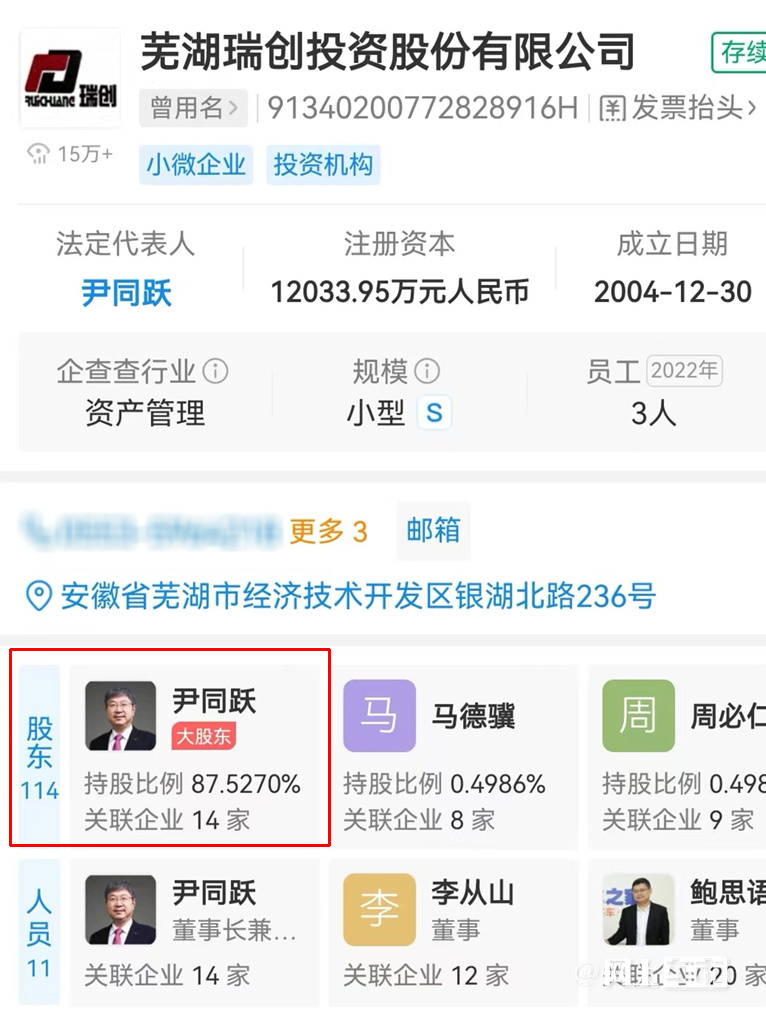Viewport: 766px width, 1017px height.
Task: Show info about 规模
Action: tap(427, 372)
